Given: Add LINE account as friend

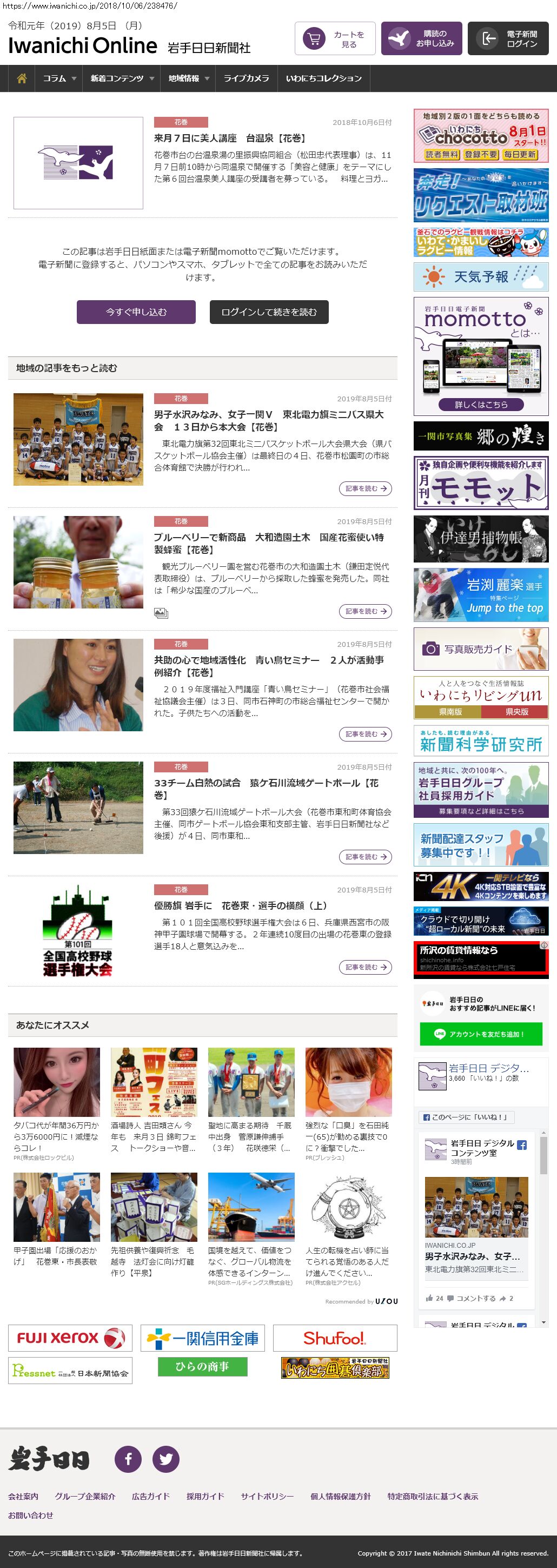Looking at the screenshot, I should coord(480,1034).
